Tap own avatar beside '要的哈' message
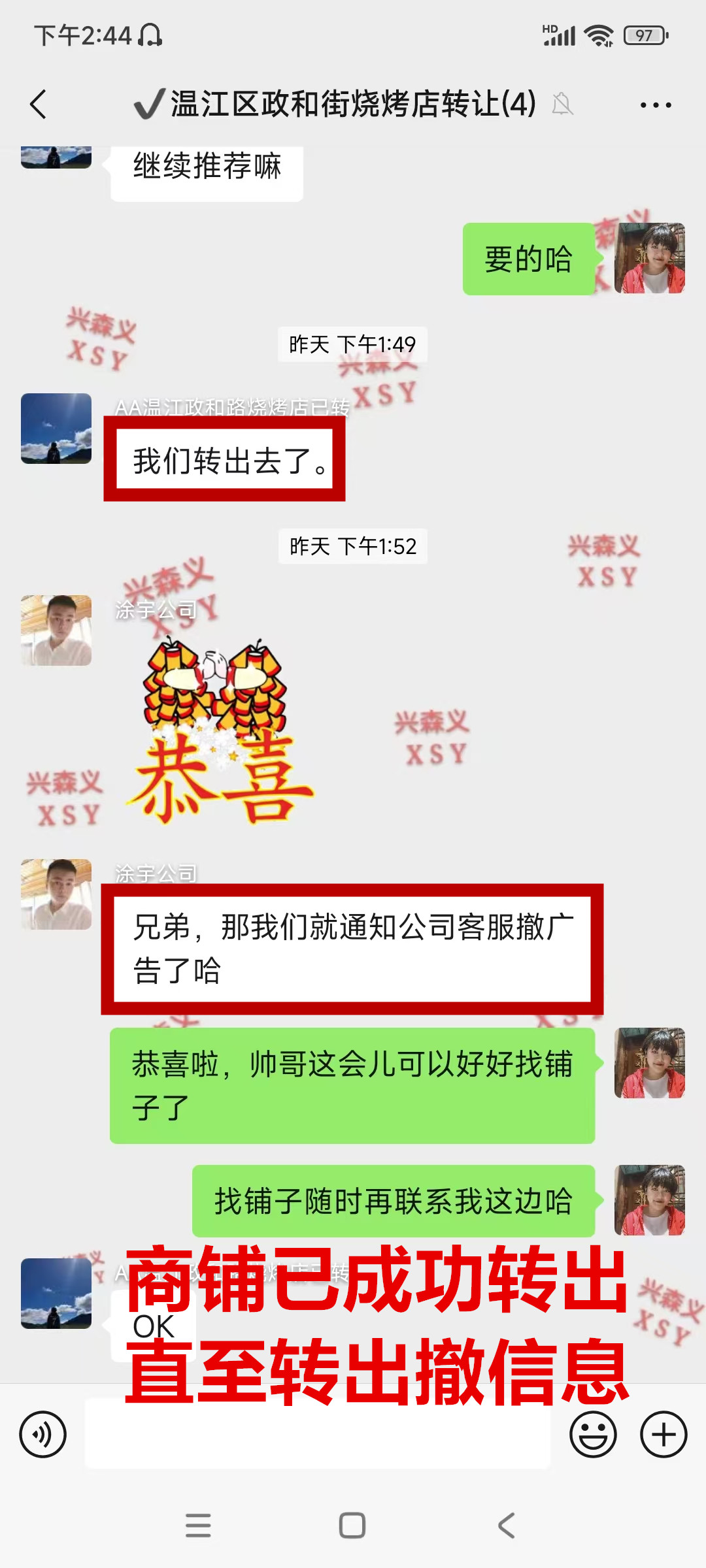The height and width of the screenshot is (1568, 706). coord(650,258)
